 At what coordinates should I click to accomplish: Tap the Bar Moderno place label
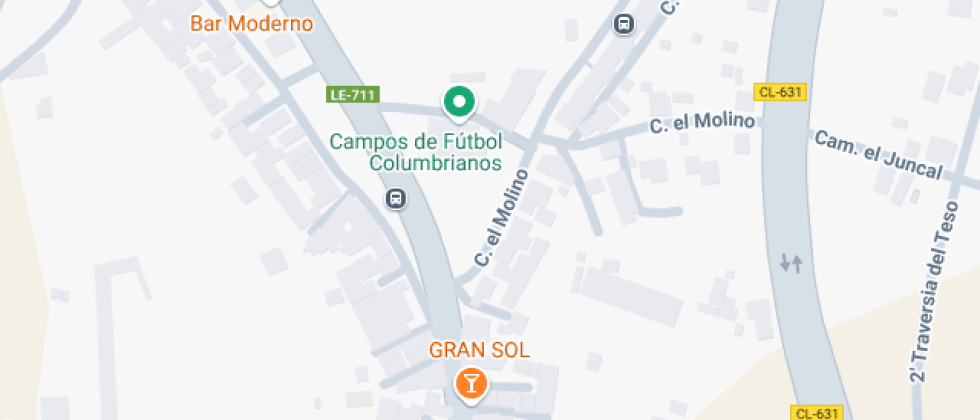(251, 24)
